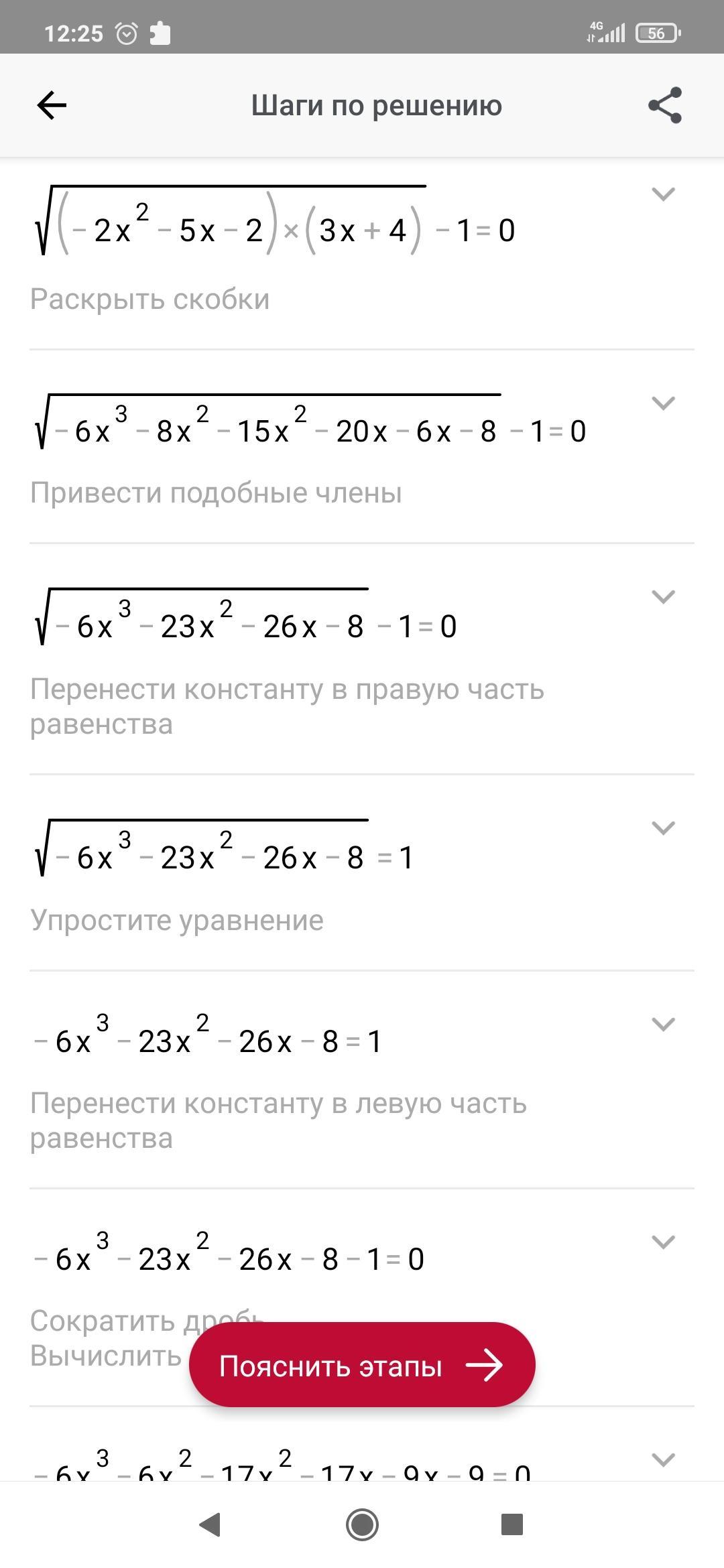Image resolution: width=724 pixels, height=1568 pixels.
Task: Expand the Раскрыть скобки step
Action: tap(663, 194)
